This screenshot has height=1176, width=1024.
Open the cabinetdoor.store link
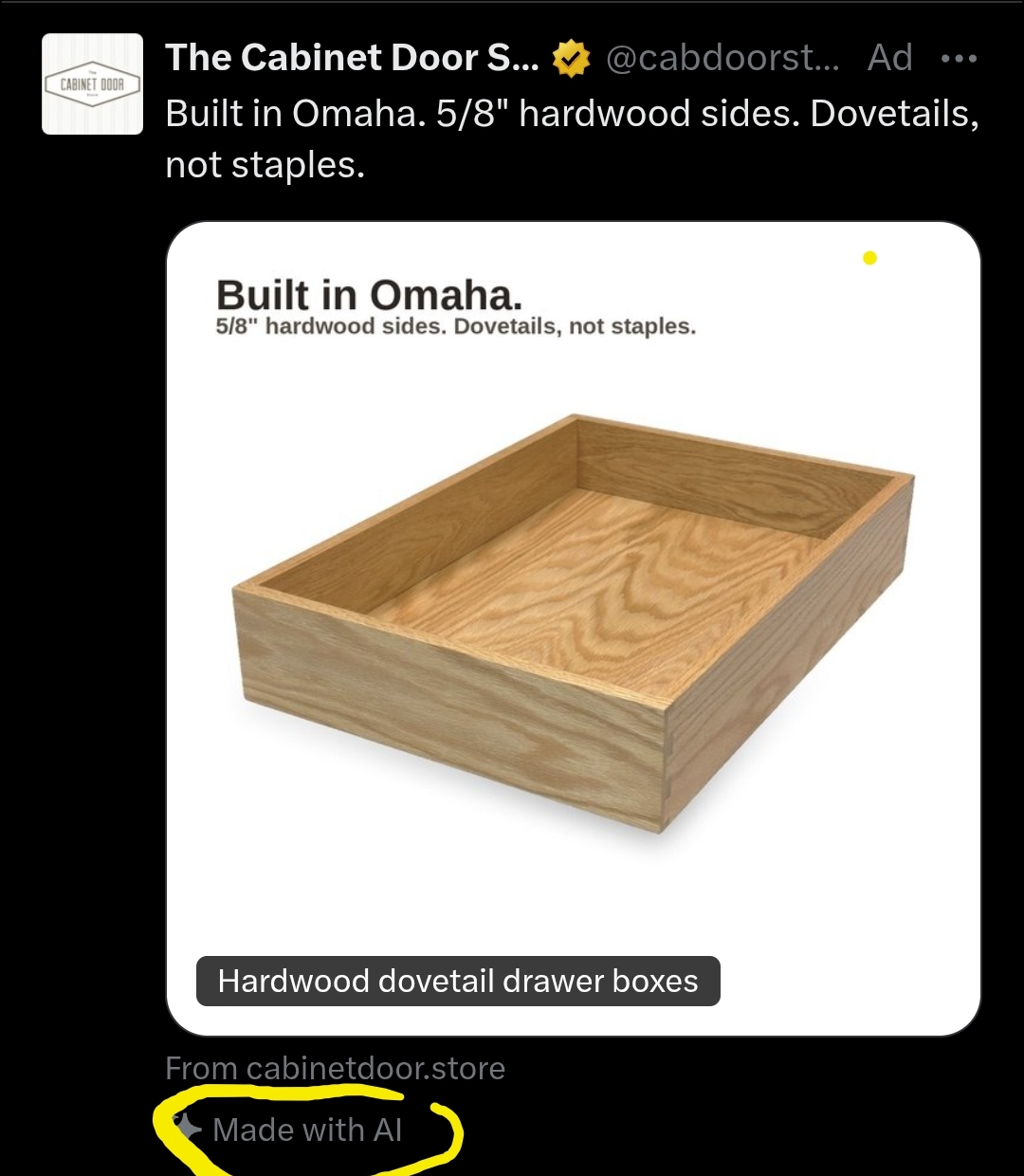(336, 1069)
